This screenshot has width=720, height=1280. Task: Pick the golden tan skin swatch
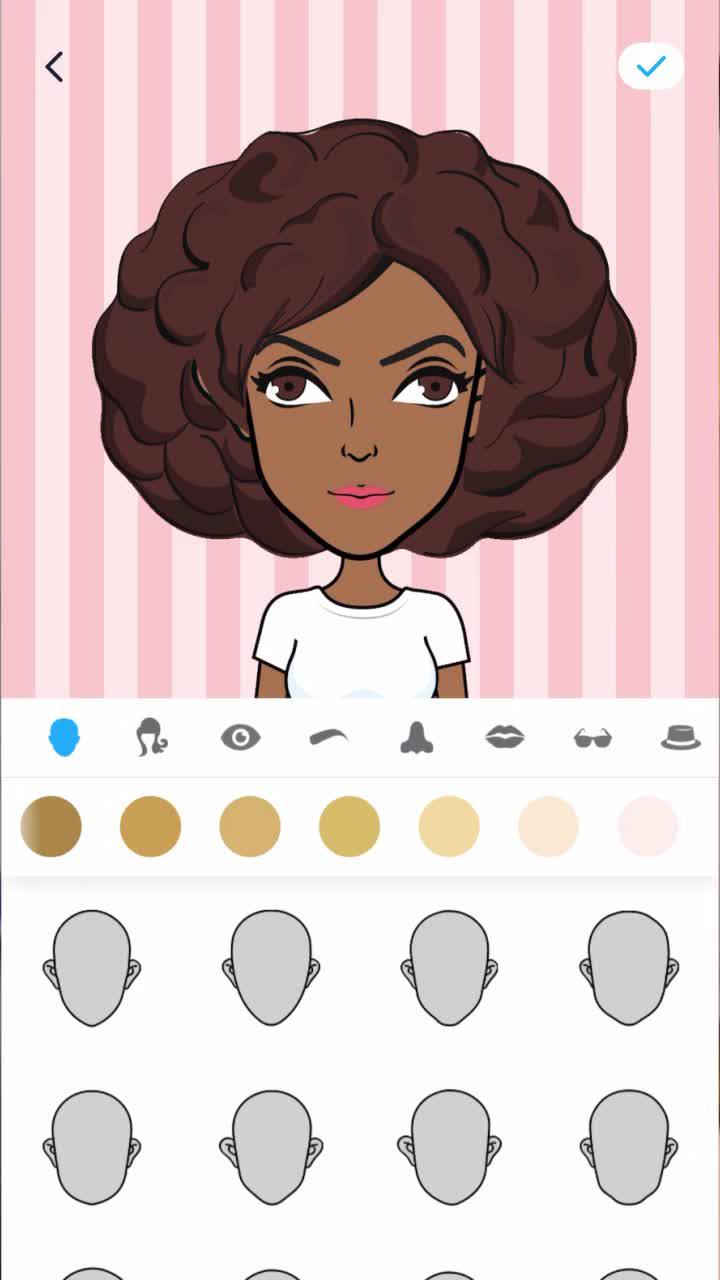pos(150,826)
